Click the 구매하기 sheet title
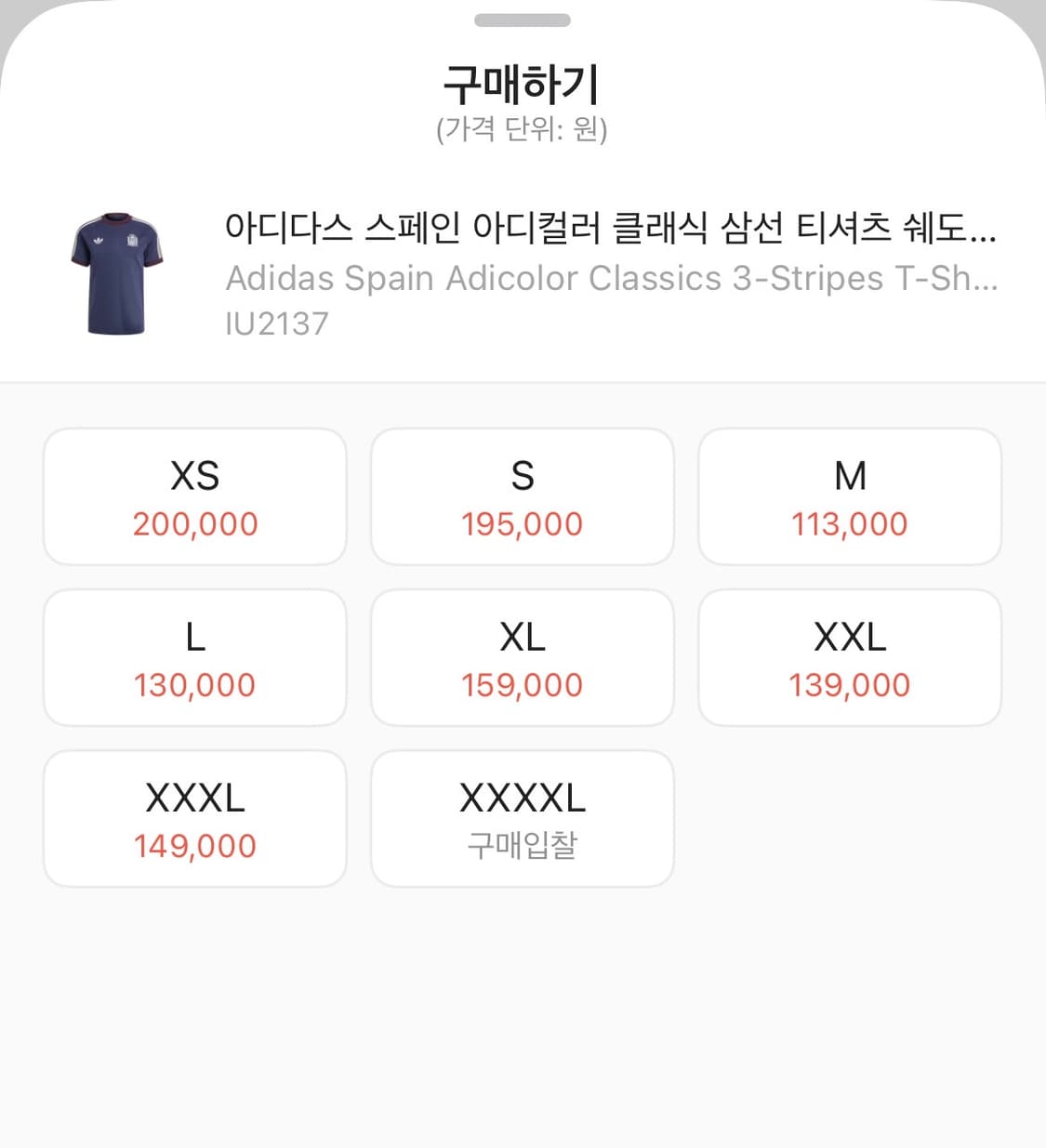 coord(523,84)
